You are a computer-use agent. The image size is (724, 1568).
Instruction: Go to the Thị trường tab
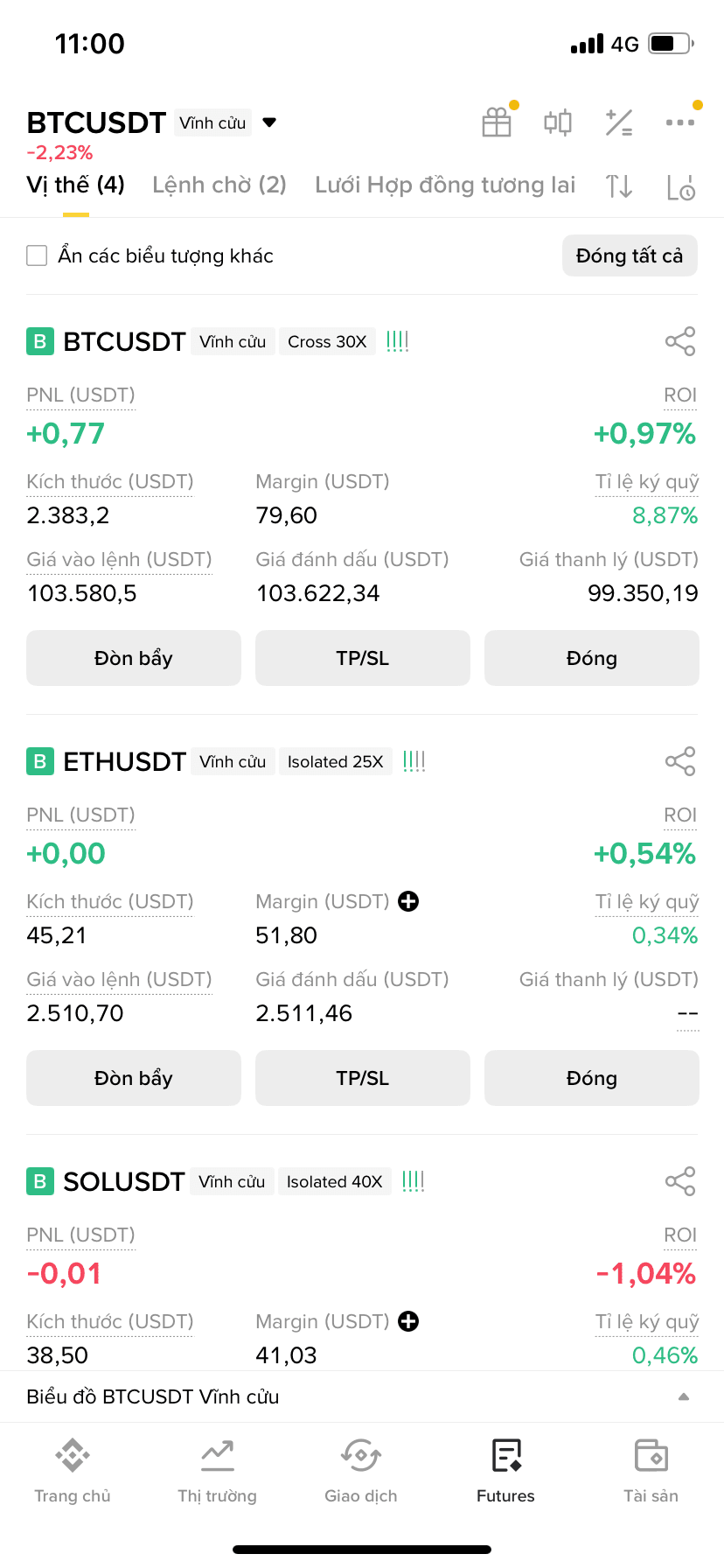click(x=218, y=1470)
